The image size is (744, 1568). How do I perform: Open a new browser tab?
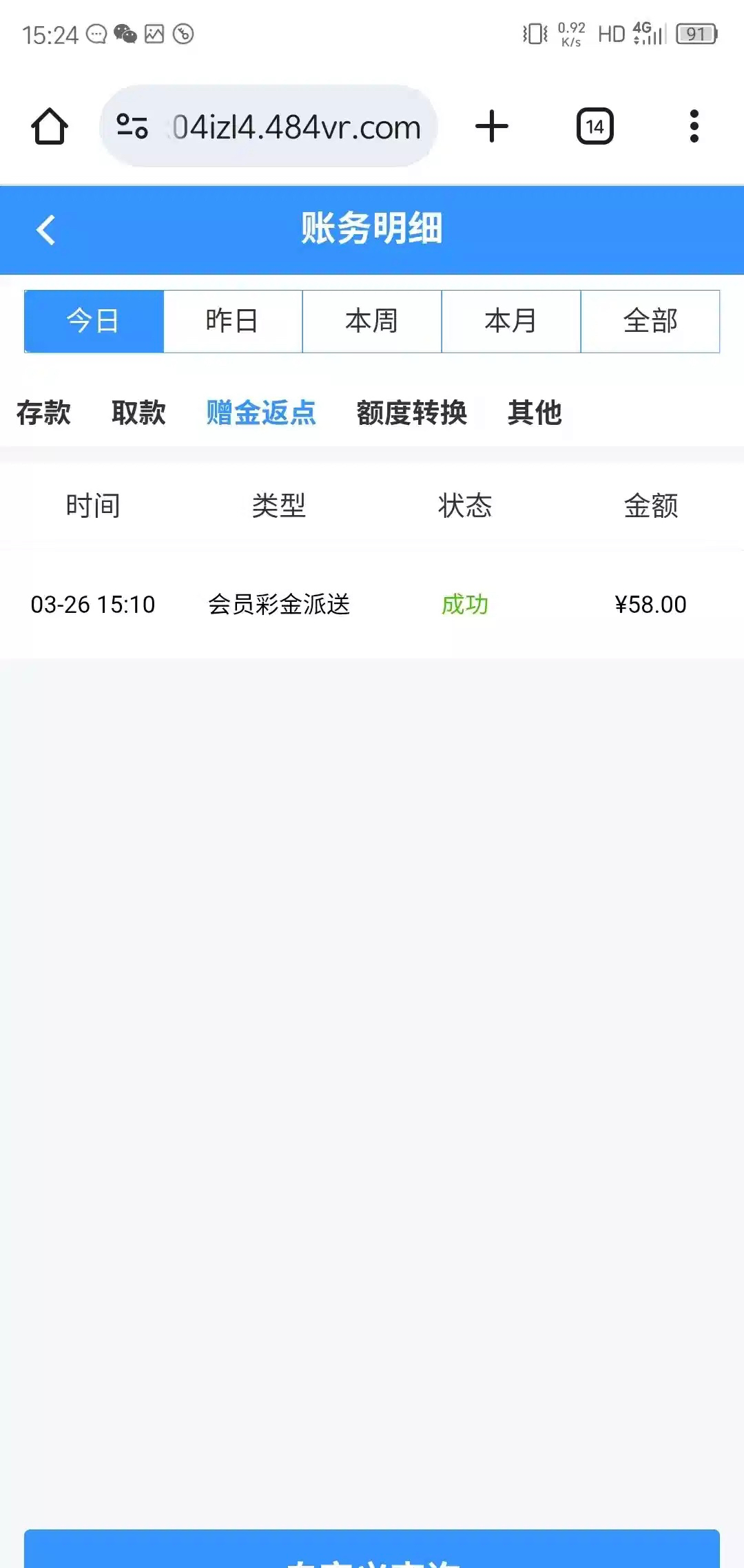pyautogui.click(x=492, y=127)
